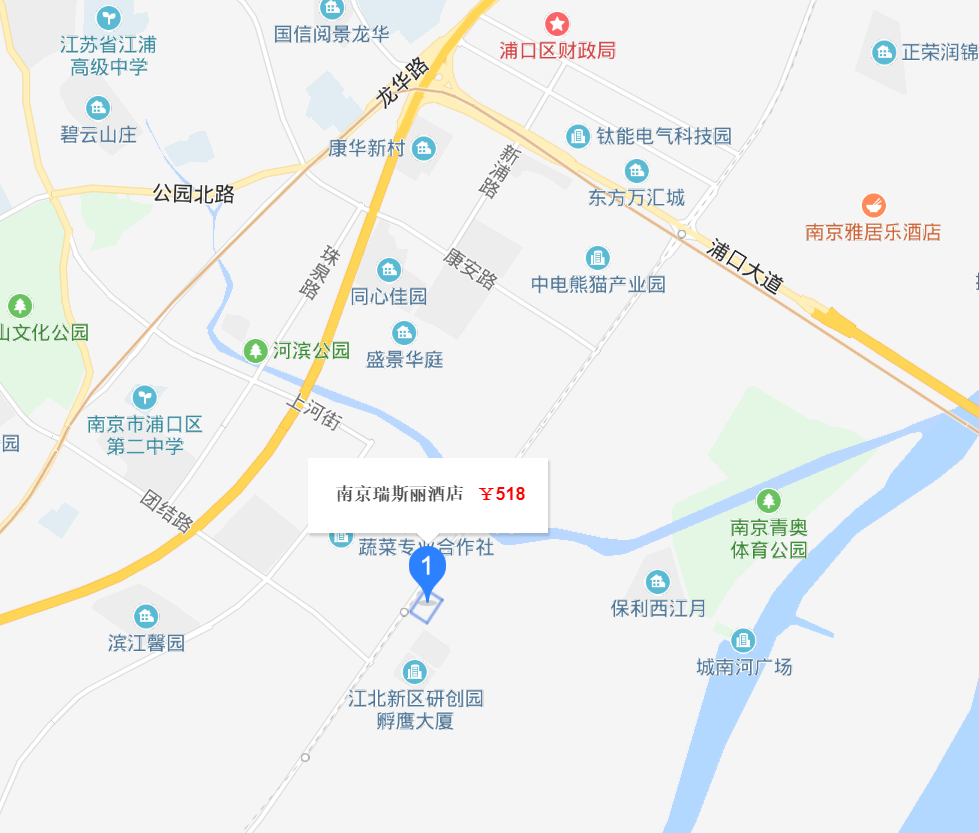Tap the blue map marker numbered 1
The width and height of the screenshot is (979, 833).
pyautogui.click(x=428, y=568)
